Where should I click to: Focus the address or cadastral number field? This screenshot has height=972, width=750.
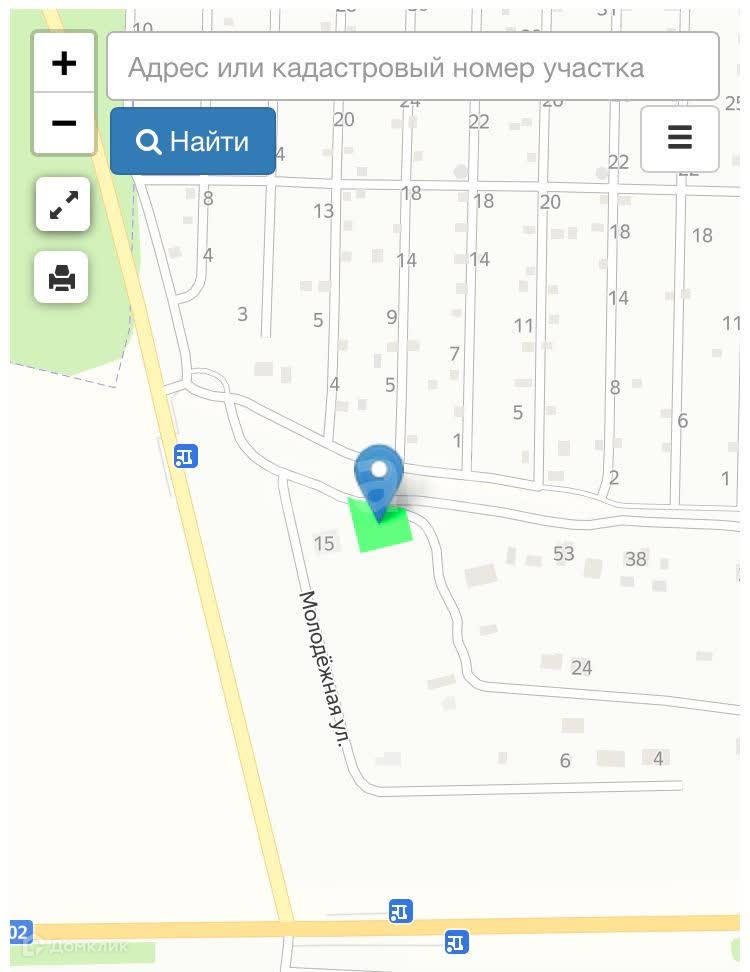412,67
